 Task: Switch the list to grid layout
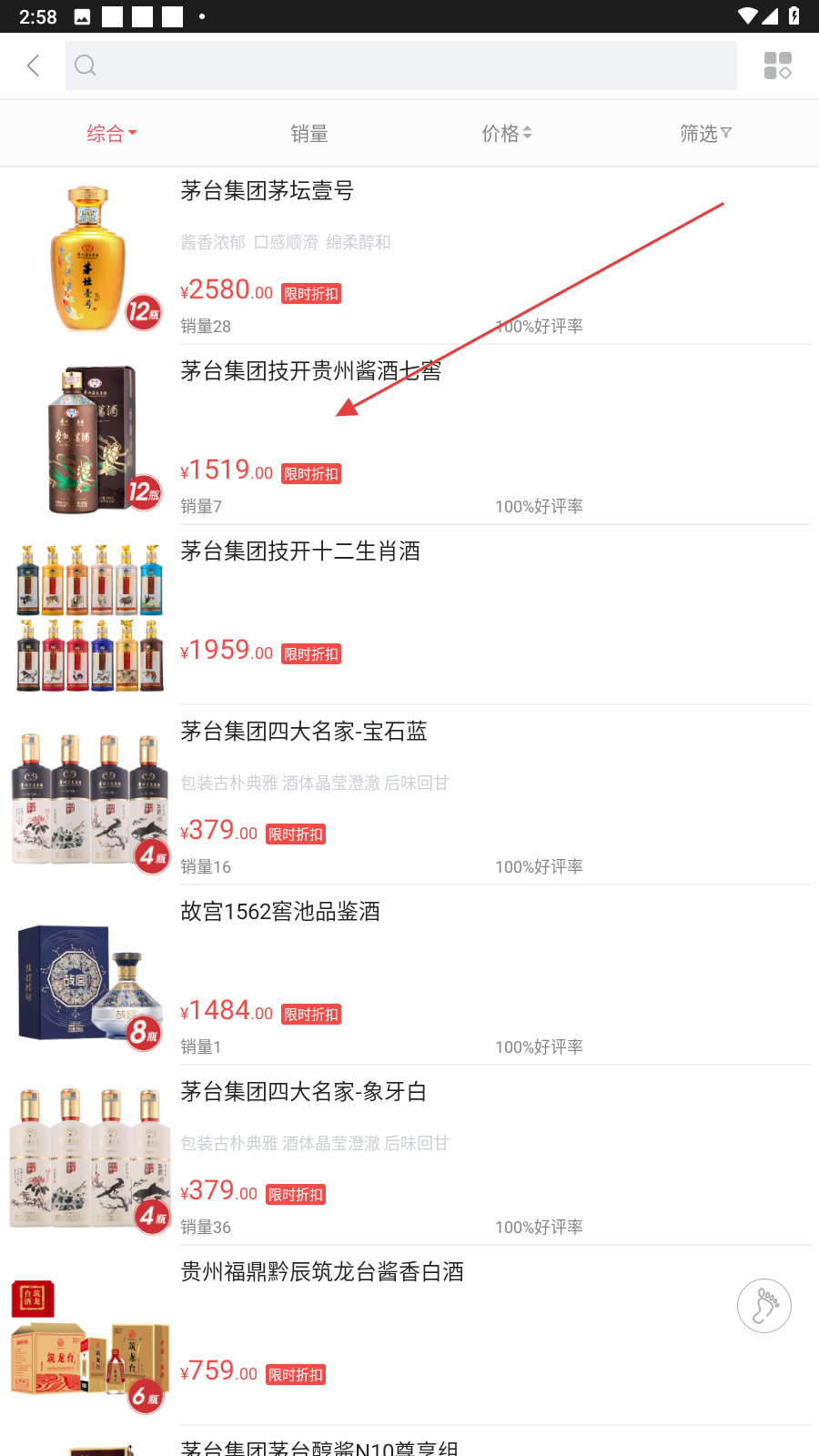[778, 66]
